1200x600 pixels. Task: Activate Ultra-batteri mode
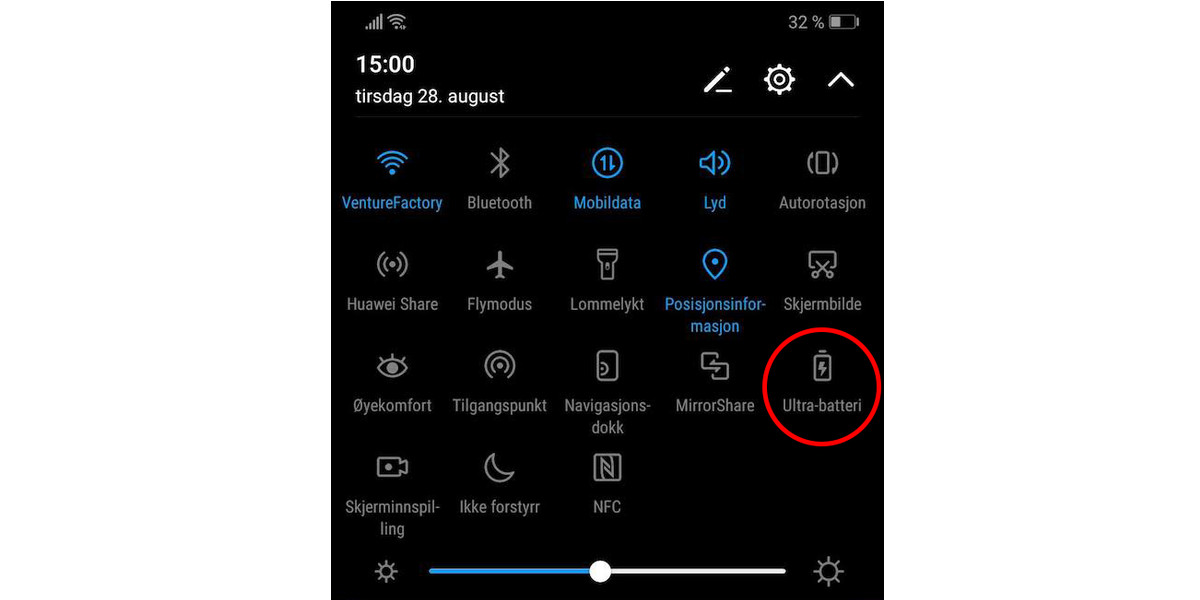tap(822, 367)
